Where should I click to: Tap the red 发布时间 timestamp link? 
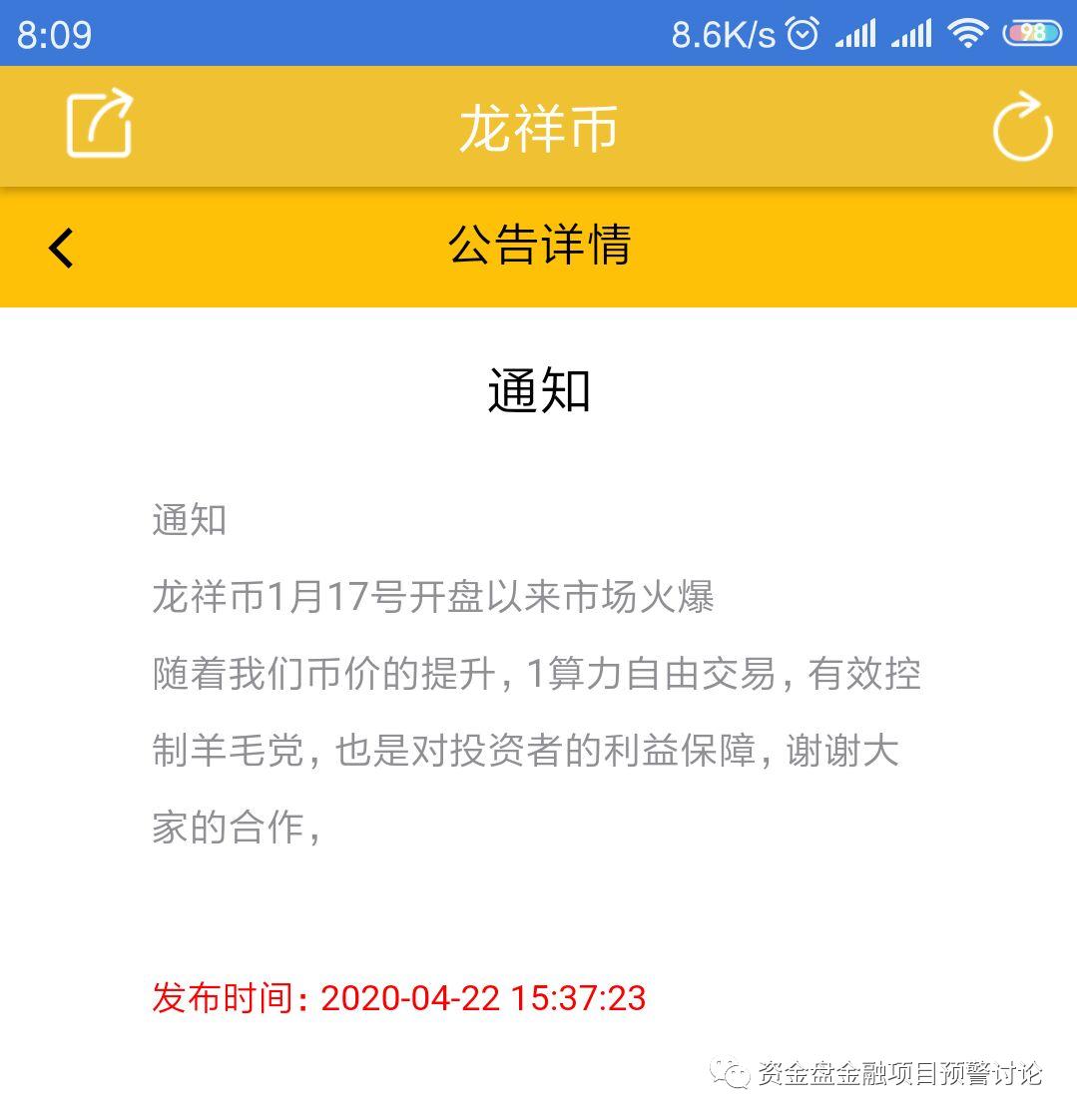(x=398, y=997)
